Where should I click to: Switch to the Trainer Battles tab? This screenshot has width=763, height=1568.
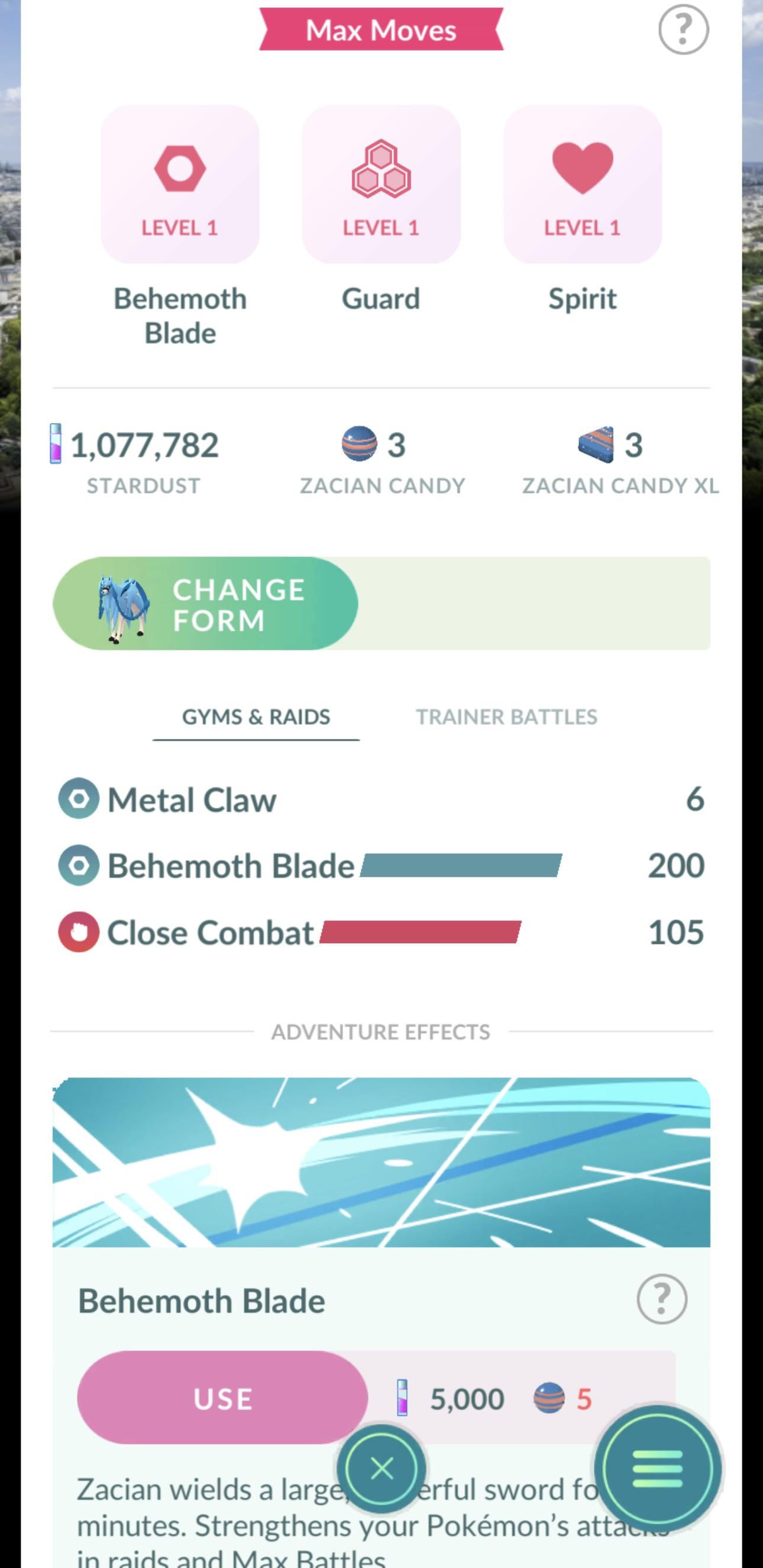pyautogui.click(x=506, y=717)
